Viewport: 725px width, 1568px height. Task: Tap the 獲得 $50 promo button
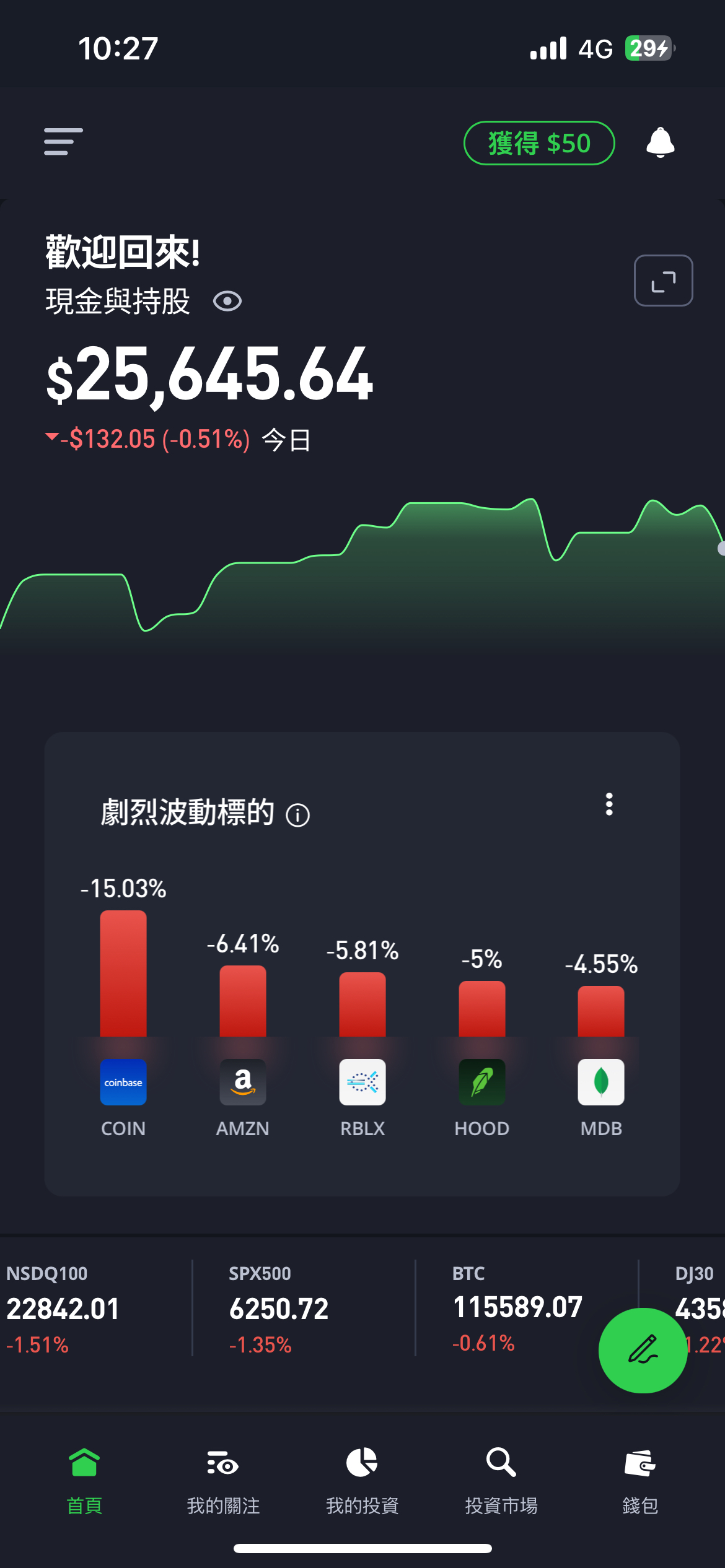click(x=539, y=143)
